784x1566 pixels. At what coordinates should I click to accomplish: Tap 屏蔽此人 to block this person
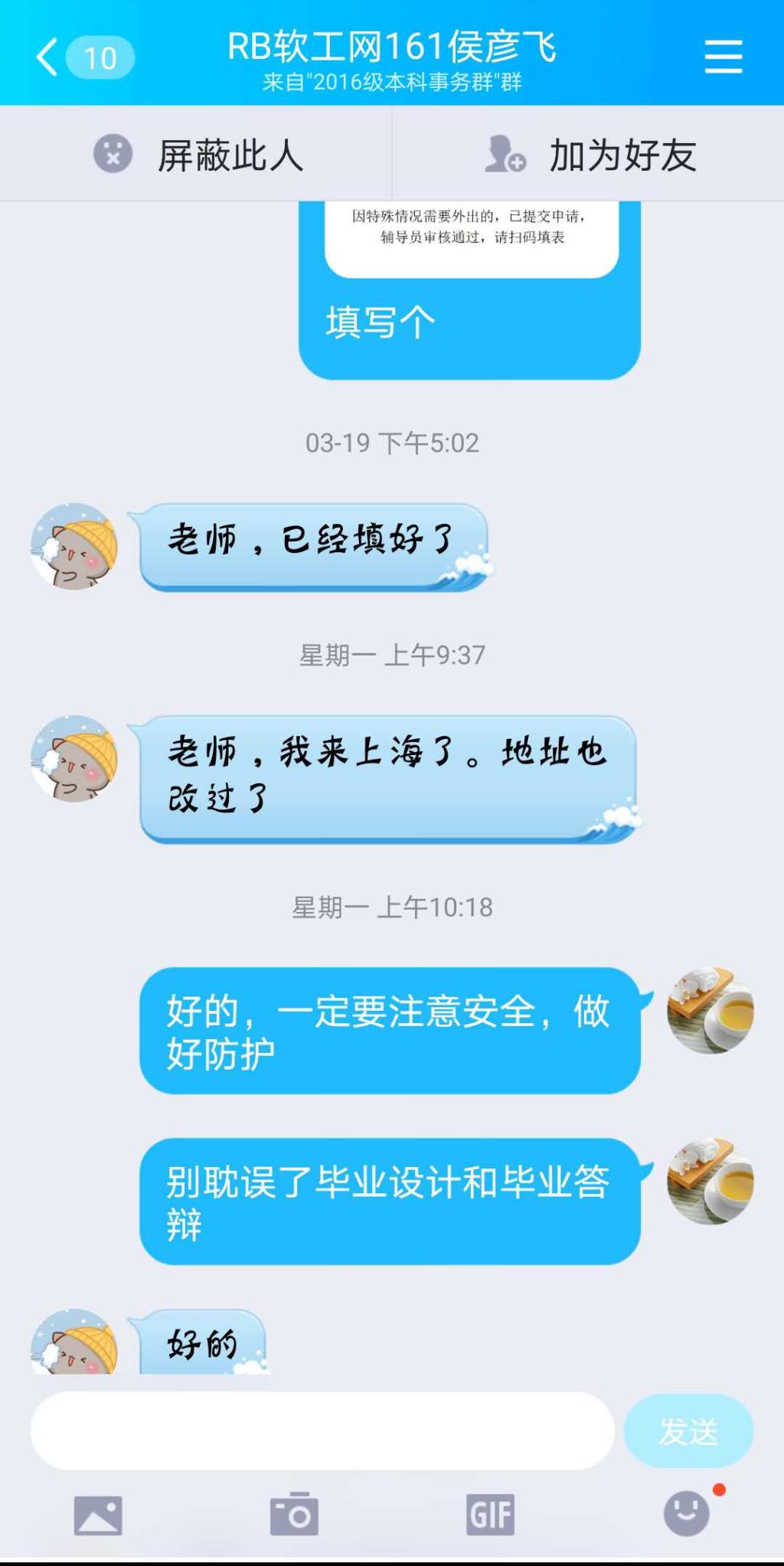pyautogui.click(x=198, y=155)
